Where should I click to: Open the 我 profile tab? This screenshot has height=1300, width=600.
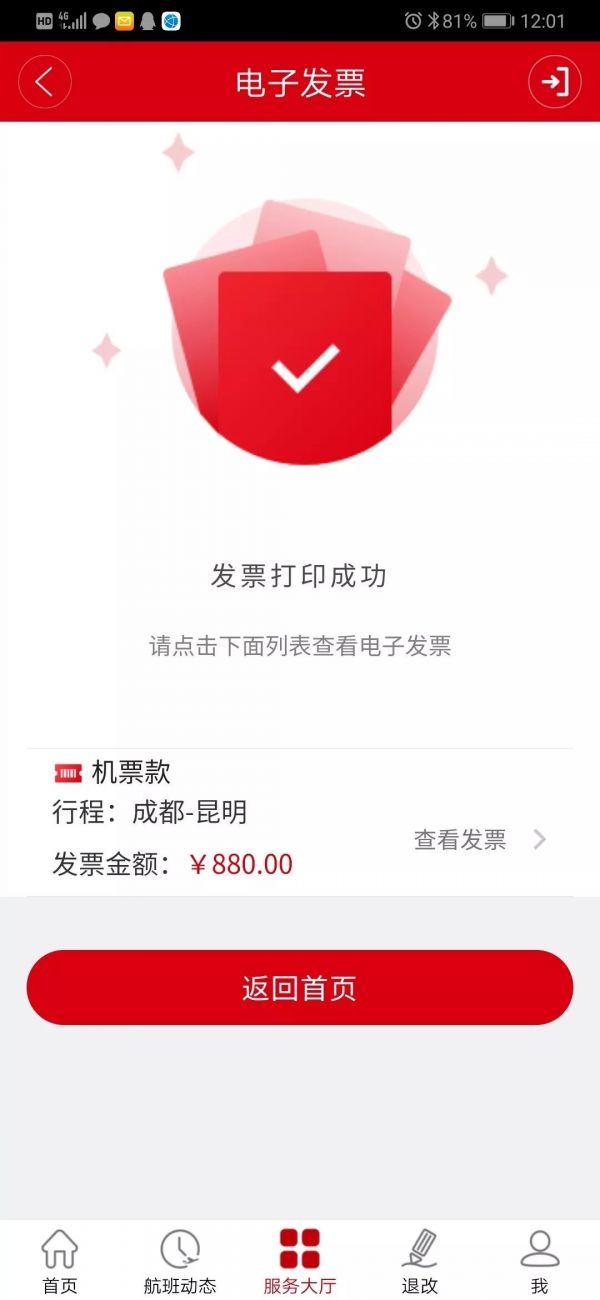click(540, 1260)
